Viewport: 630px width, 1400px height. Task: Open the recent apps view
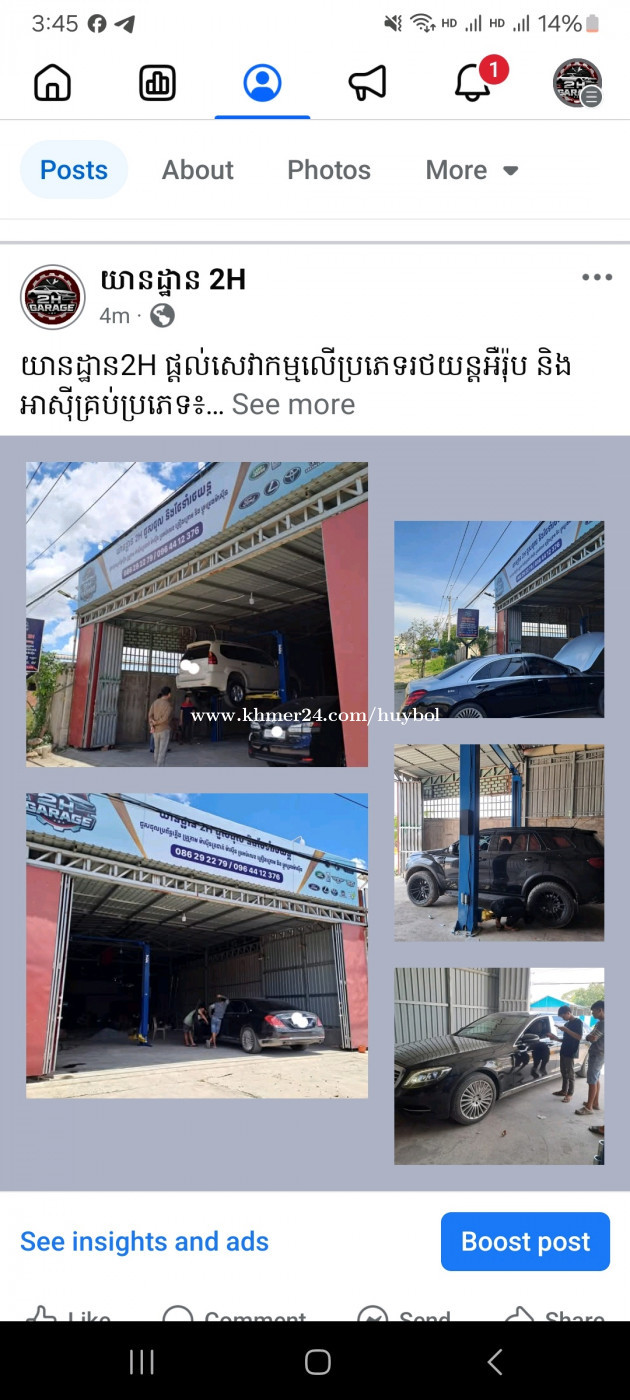pyautogui.click(x=142, y=1361)
